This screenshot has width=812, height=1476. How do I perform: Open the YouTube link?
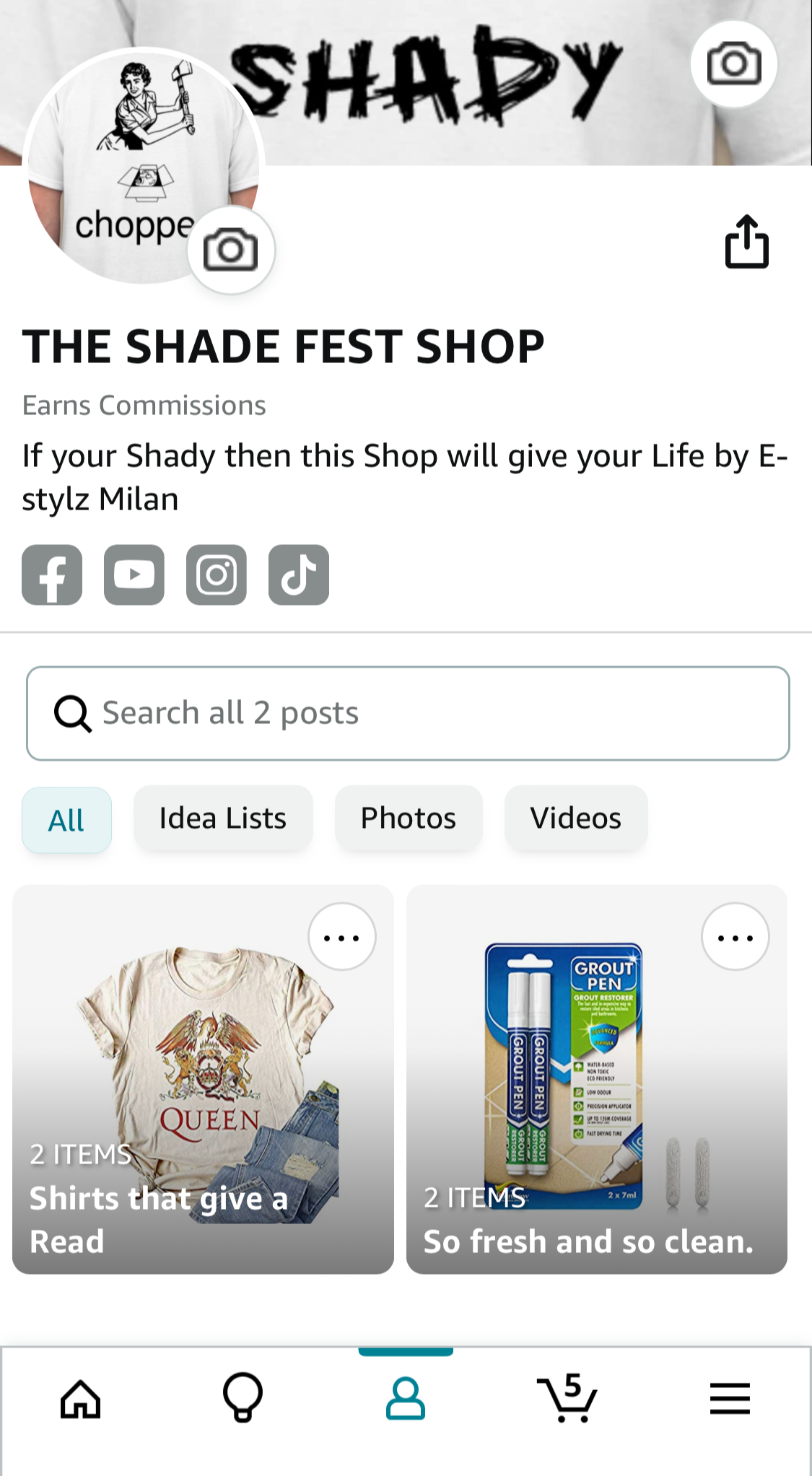134,575
